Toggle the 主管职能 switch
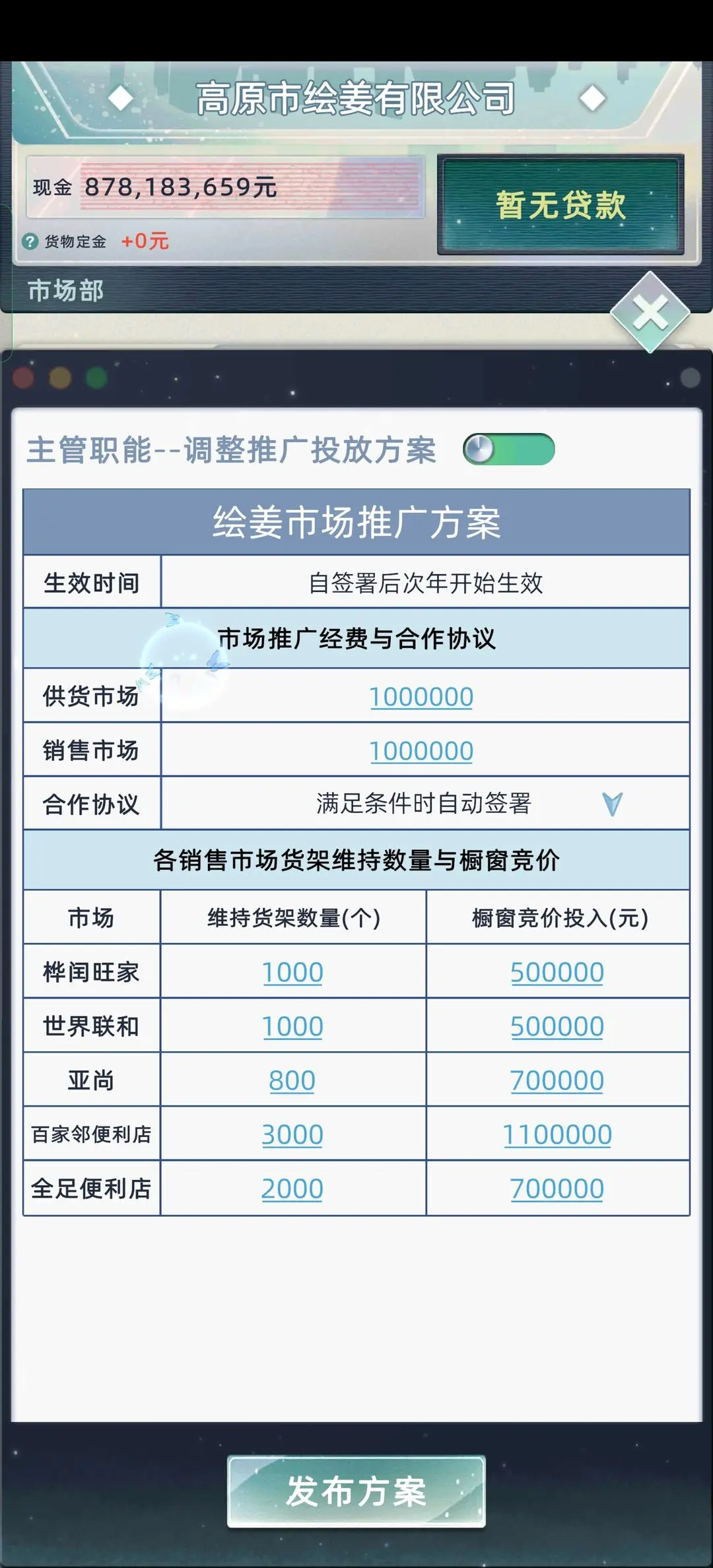The image size is (713, 1568). click(508, 450)
